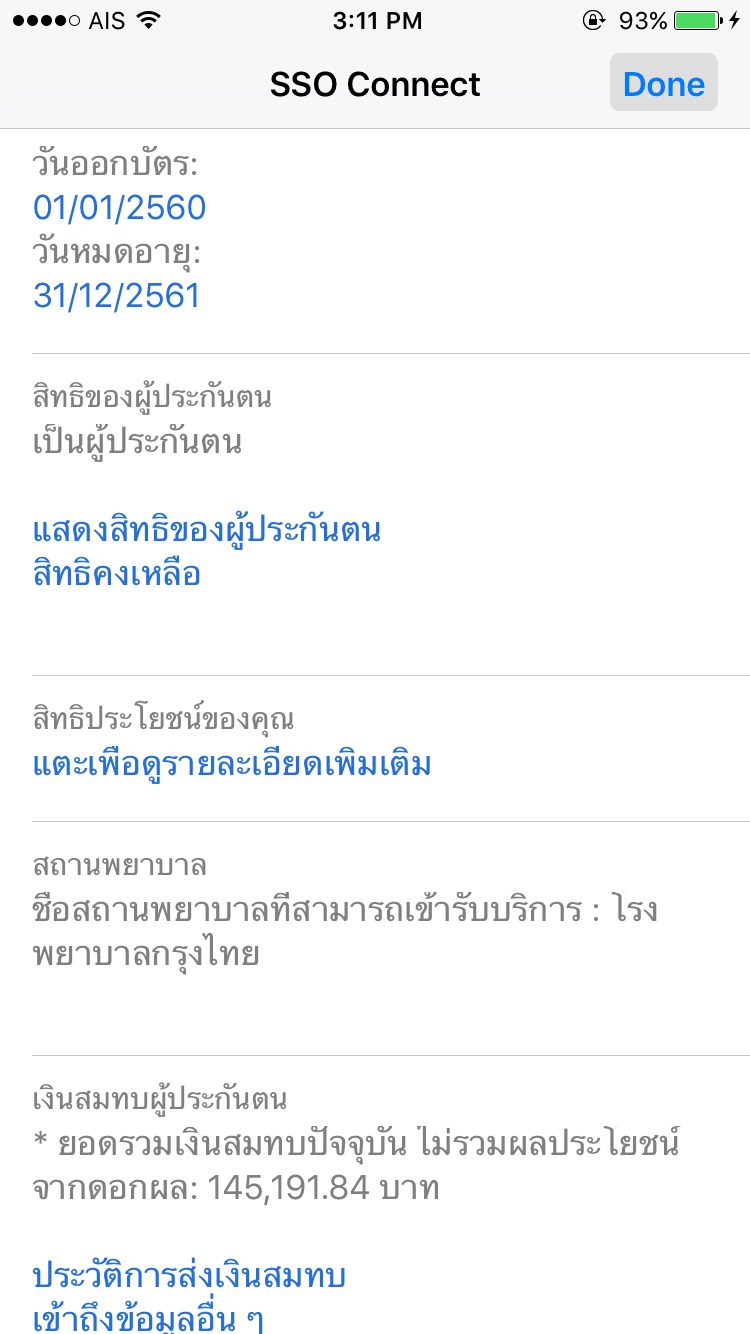Open แสดงสิทธิของผู้ประกันตน link
This screenshot has width=750, height=1334.
pos(207,529)
